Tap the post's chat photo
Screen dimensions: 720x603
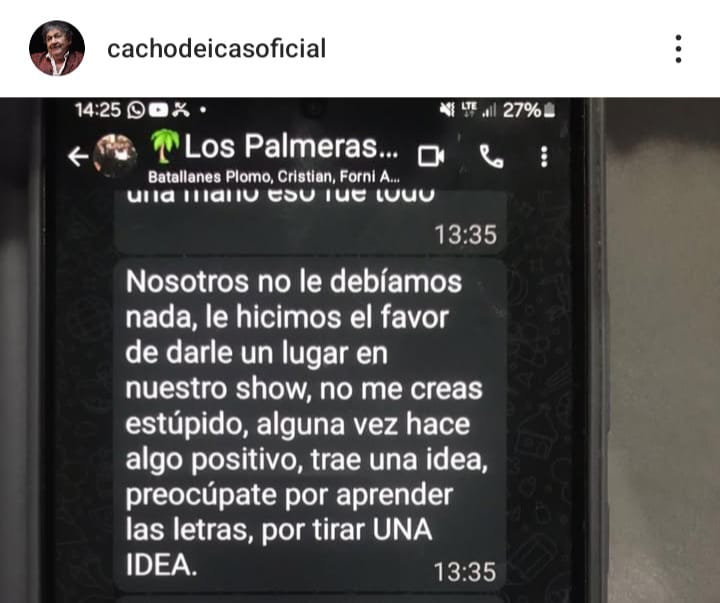click(x=360, y=350)
